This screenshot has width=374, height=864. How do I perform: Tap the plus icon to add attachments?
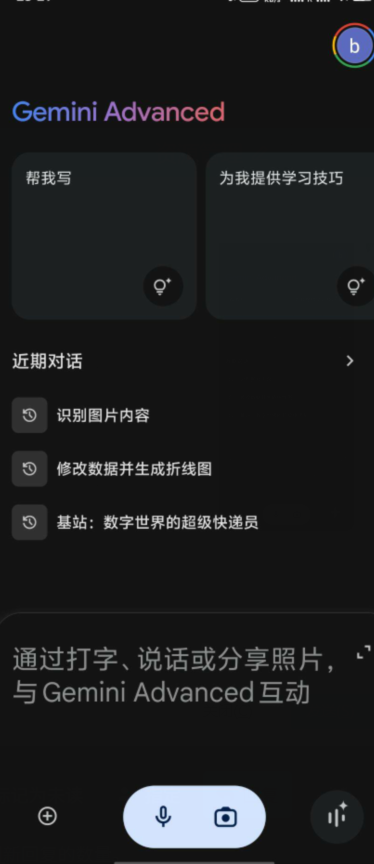pyautogui.click(x=47, y=816)
